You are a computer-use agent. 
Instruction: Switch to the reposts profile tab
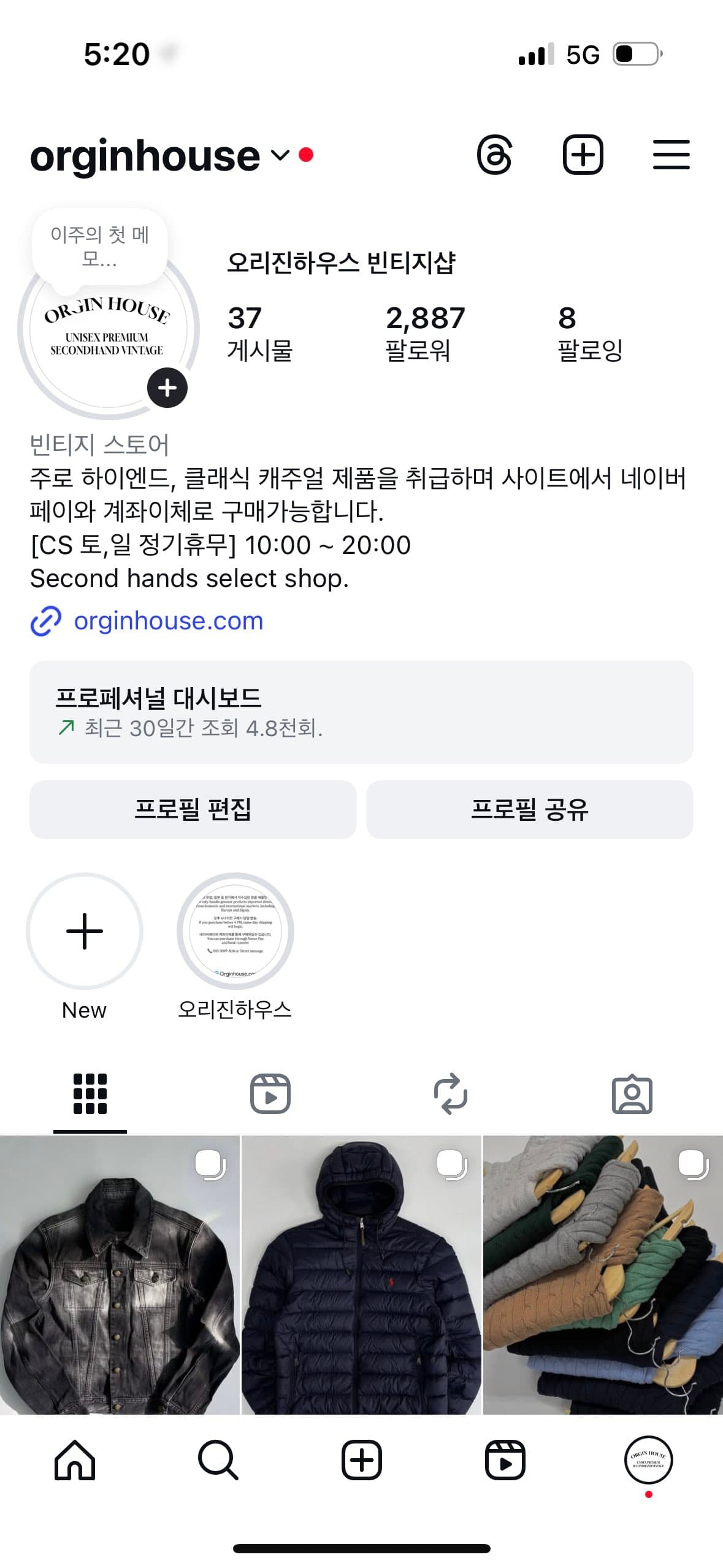(451, 1093)
